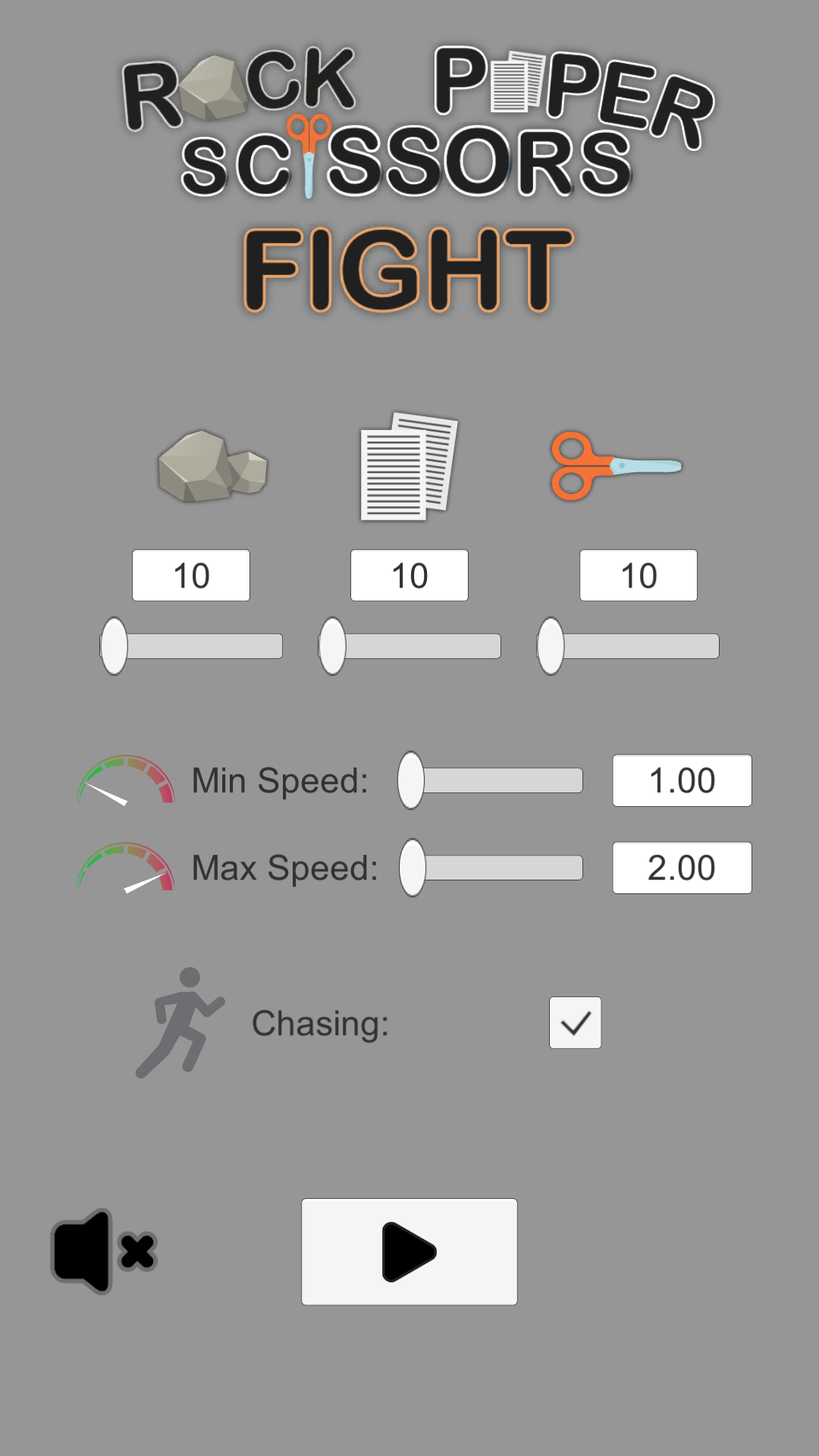This screenshot has width=819, height=1456.
Task: Start the fight with the play button
Action: click(x=409, y=1251)
